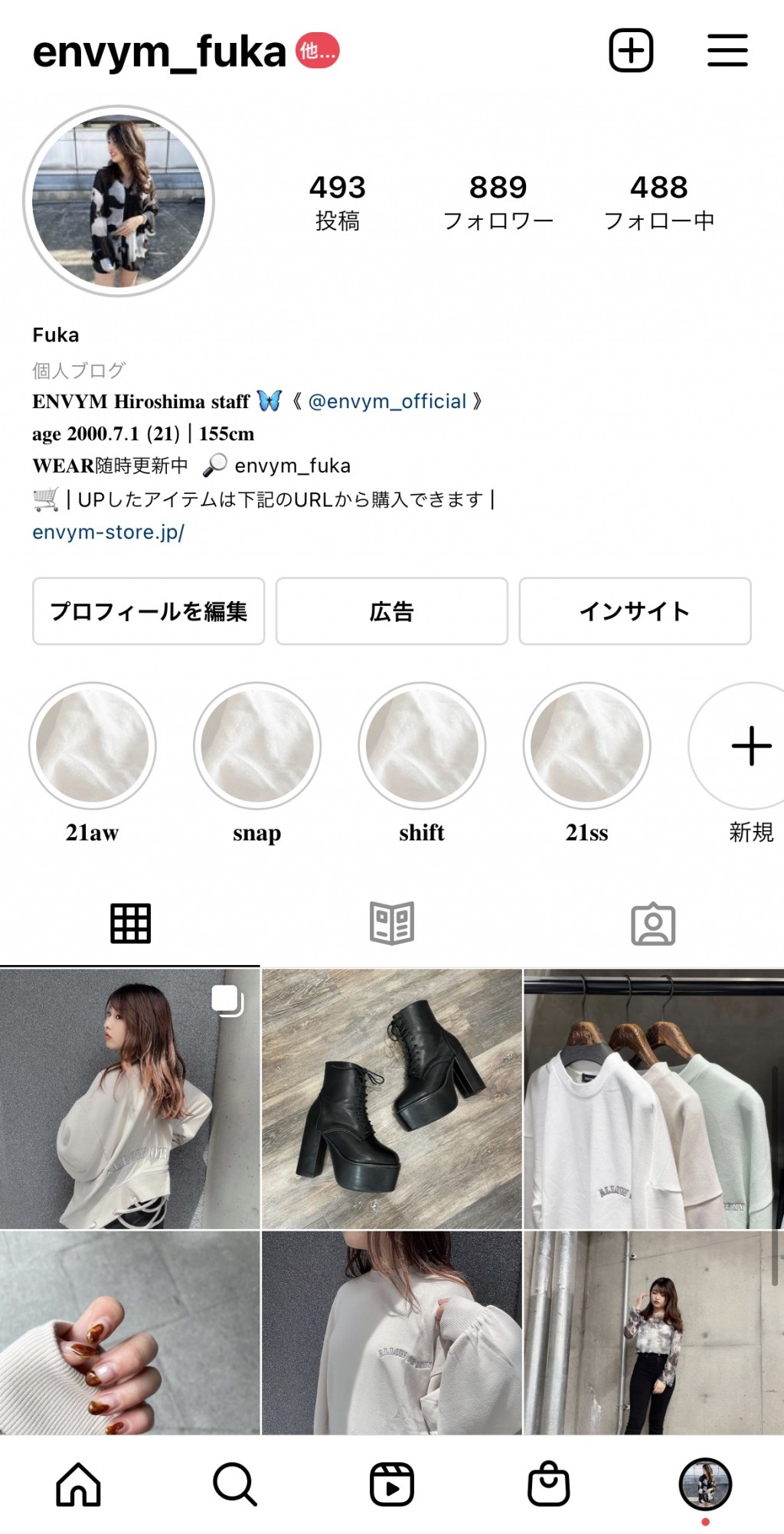The image size is (784, 1534).
Task: Open the profile picture
Action: (x=119, y=201)
